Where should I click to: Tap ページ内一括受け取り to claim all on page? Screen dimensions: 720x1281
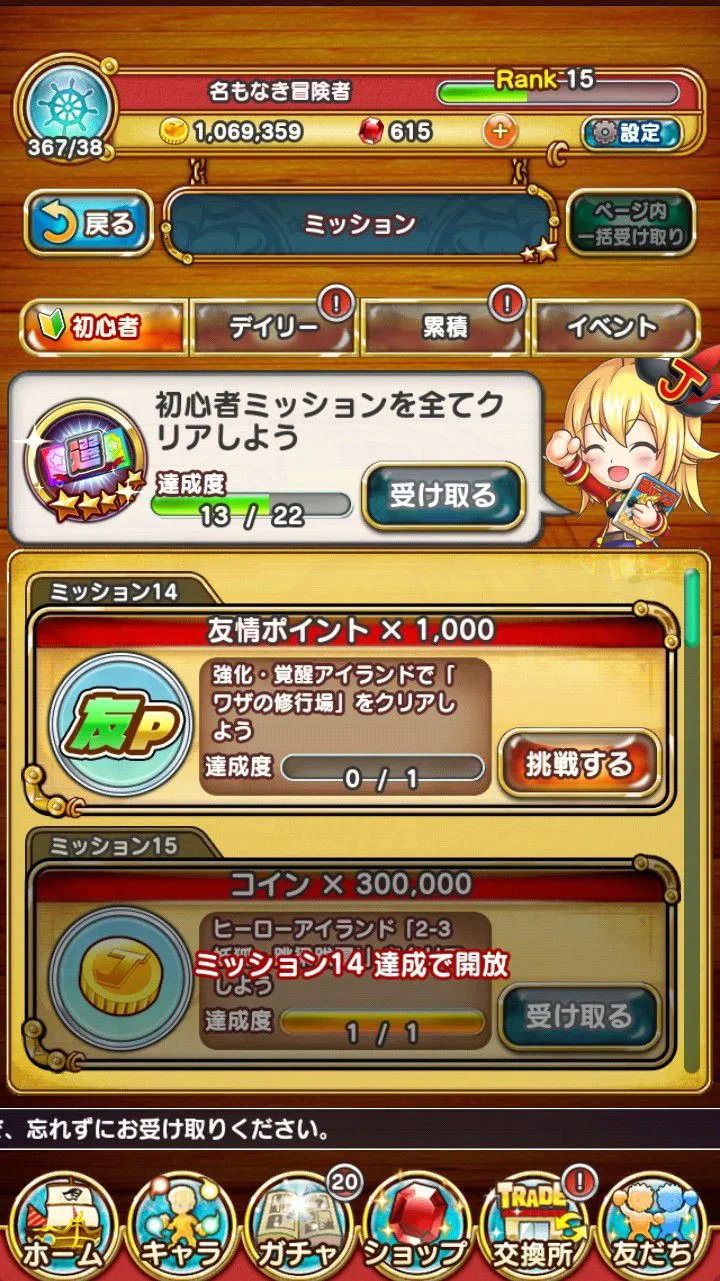click(630, 224)
